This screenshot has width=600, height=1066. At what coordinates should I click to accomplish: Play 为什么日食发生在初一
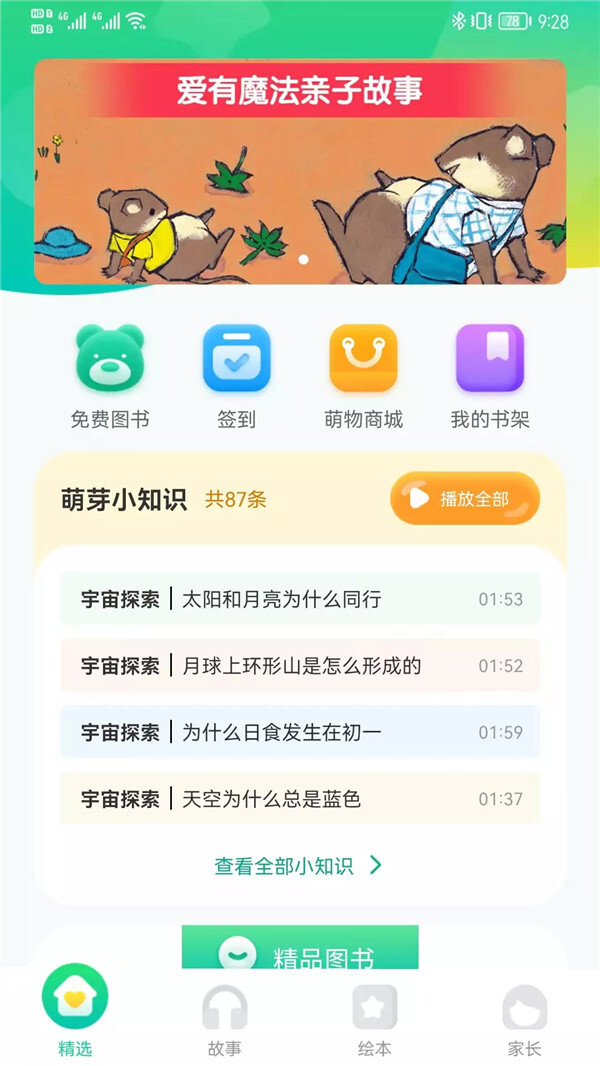[x=300, y=732]
